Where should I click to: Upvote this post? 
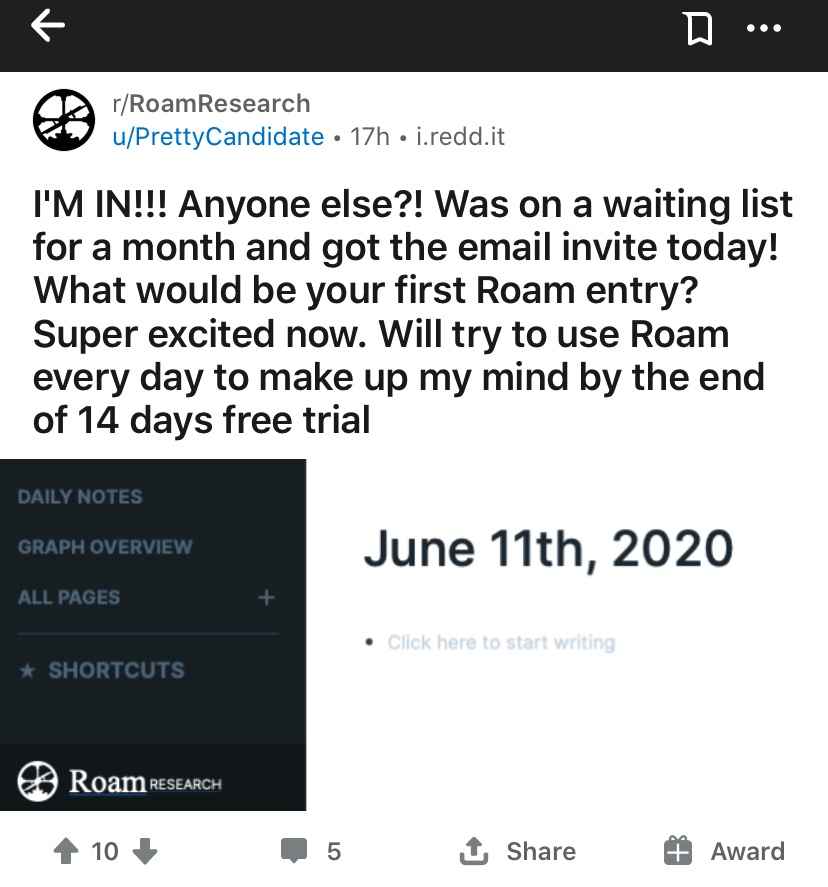[65, 851]
